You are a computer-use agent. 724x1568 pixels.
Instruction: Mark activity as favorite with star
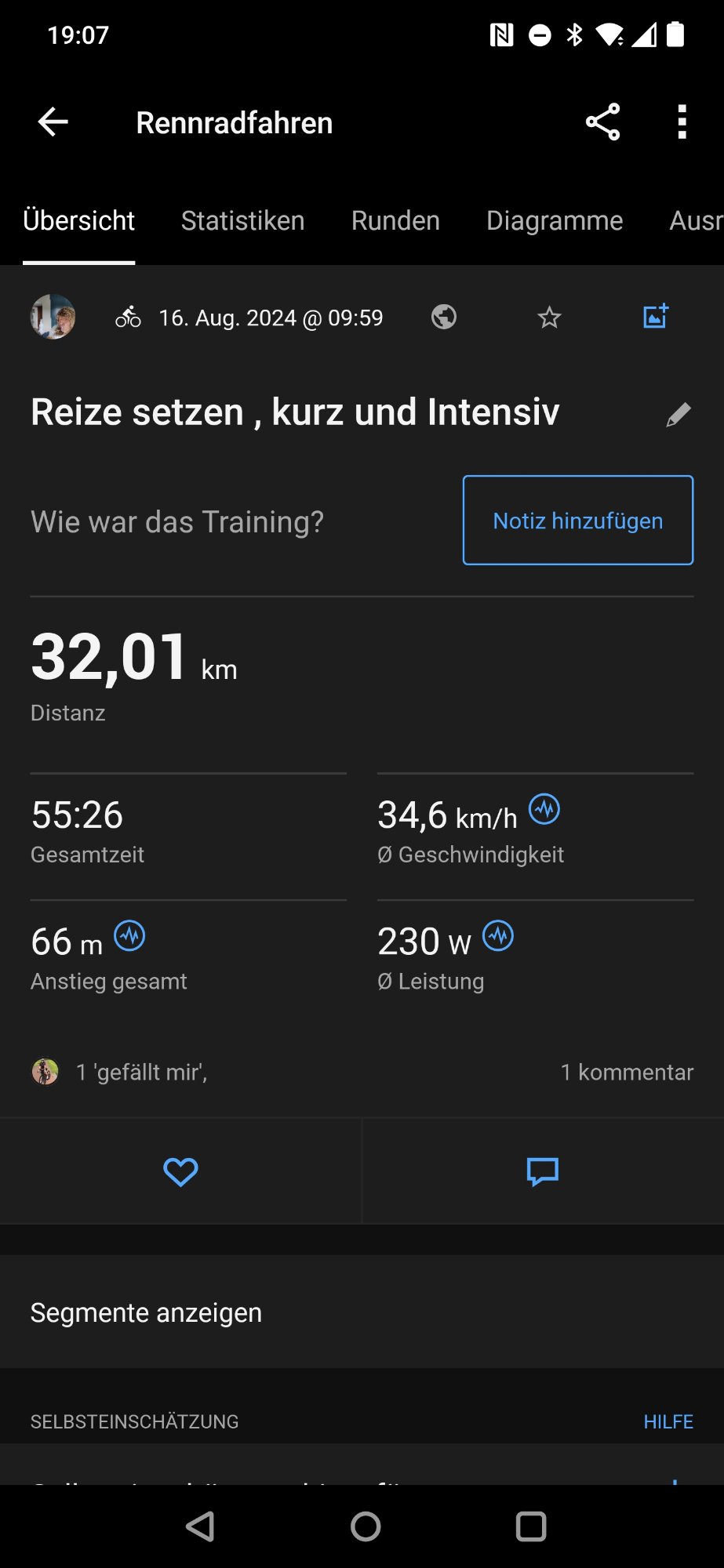coord(549,318)
